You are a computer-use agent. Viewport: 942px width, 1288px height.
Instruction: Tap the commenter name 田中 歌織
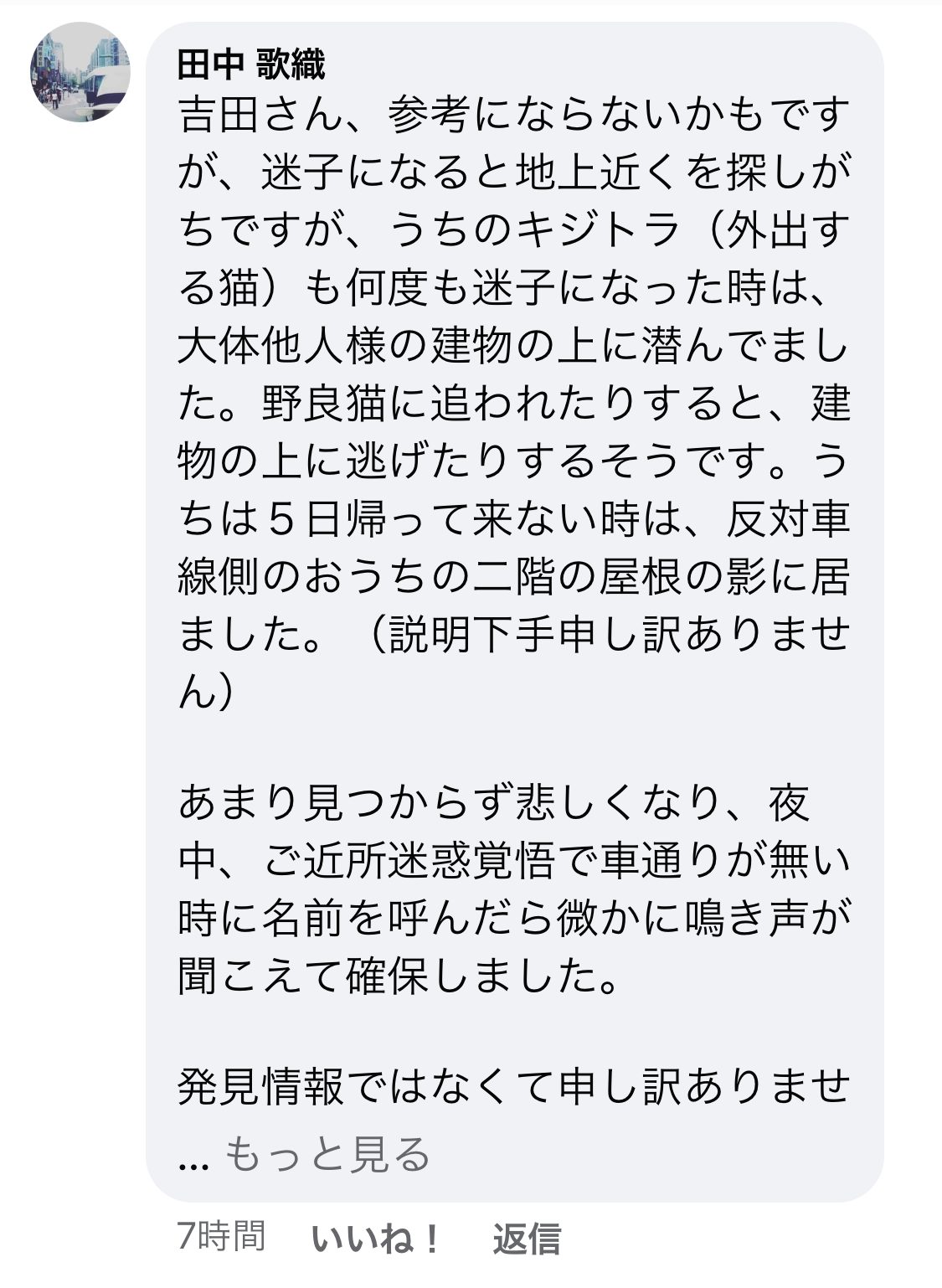click(251, 65)
